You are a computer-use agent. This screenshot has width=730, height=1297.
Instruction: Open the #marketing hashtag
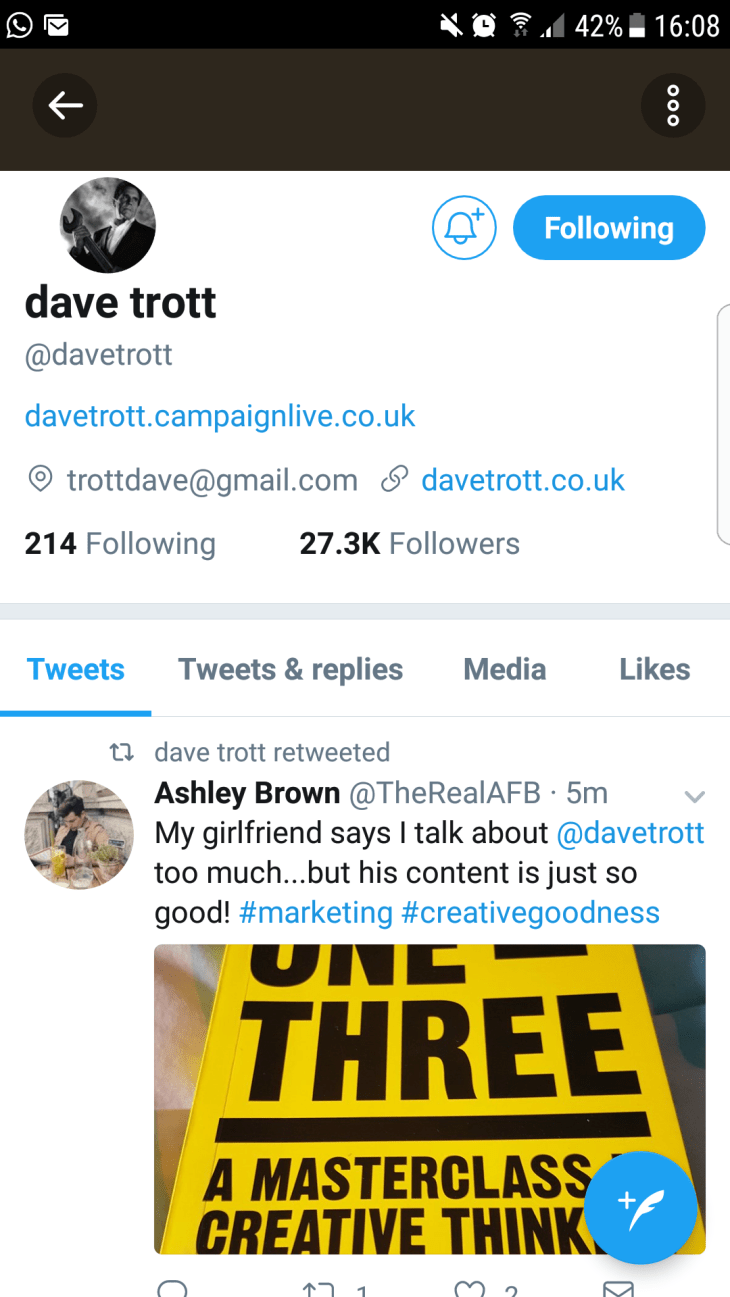(x=316, y=912)
